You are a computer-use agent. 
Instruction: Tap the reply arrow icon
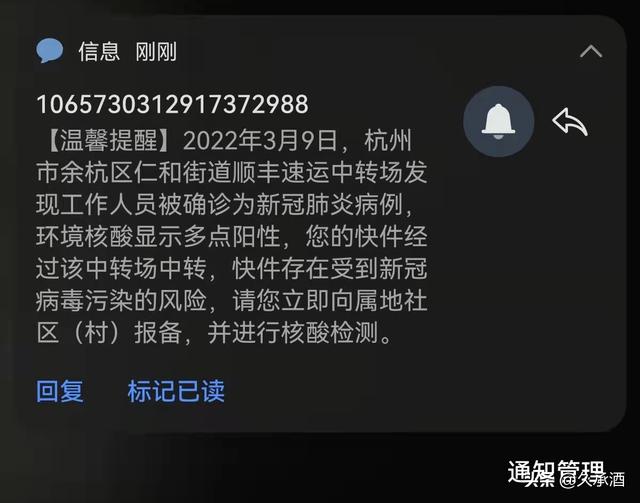pos(570,122)
